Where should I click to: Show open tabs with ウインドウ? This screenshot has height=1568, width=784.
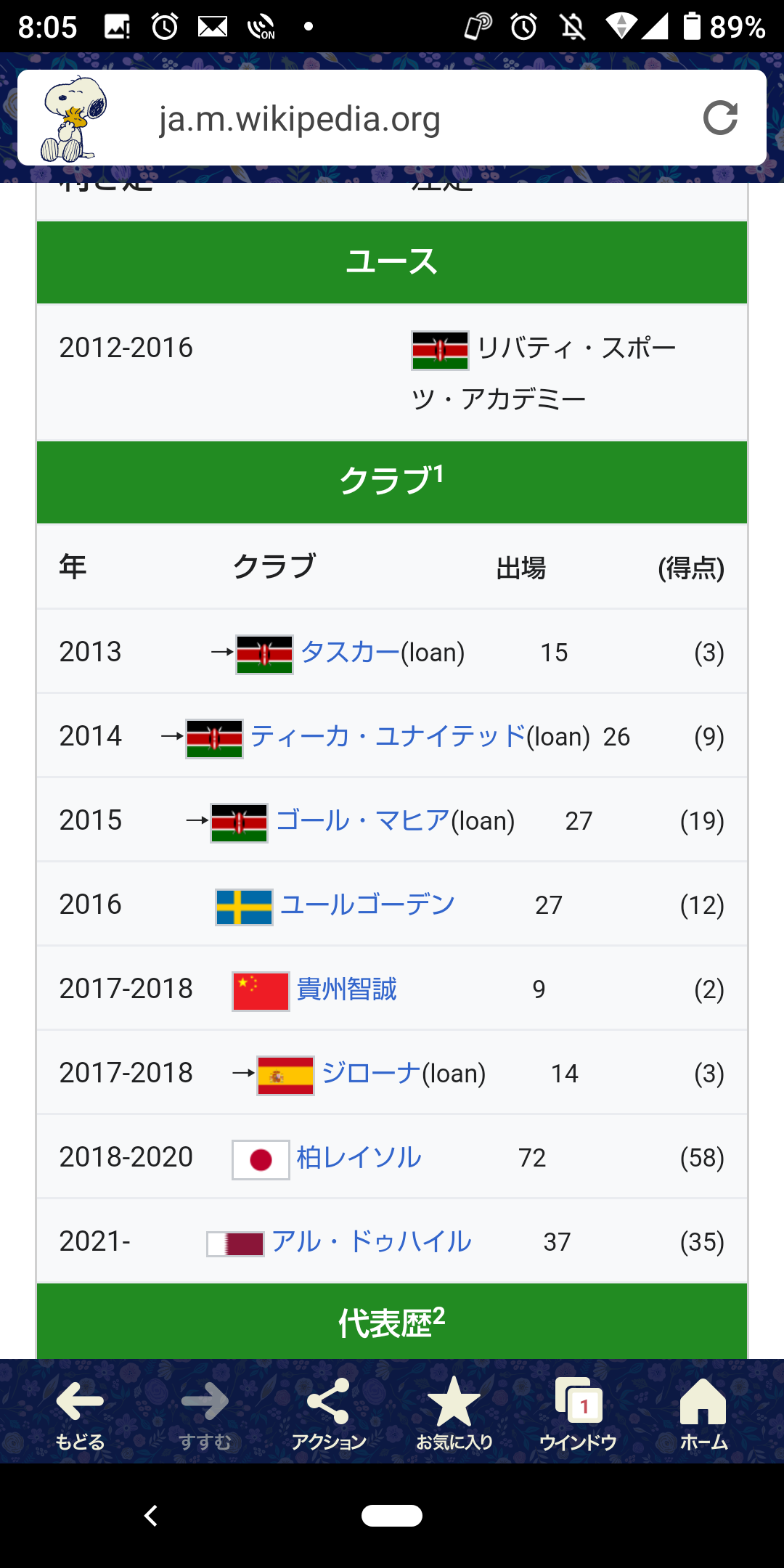pos(578,1413)
